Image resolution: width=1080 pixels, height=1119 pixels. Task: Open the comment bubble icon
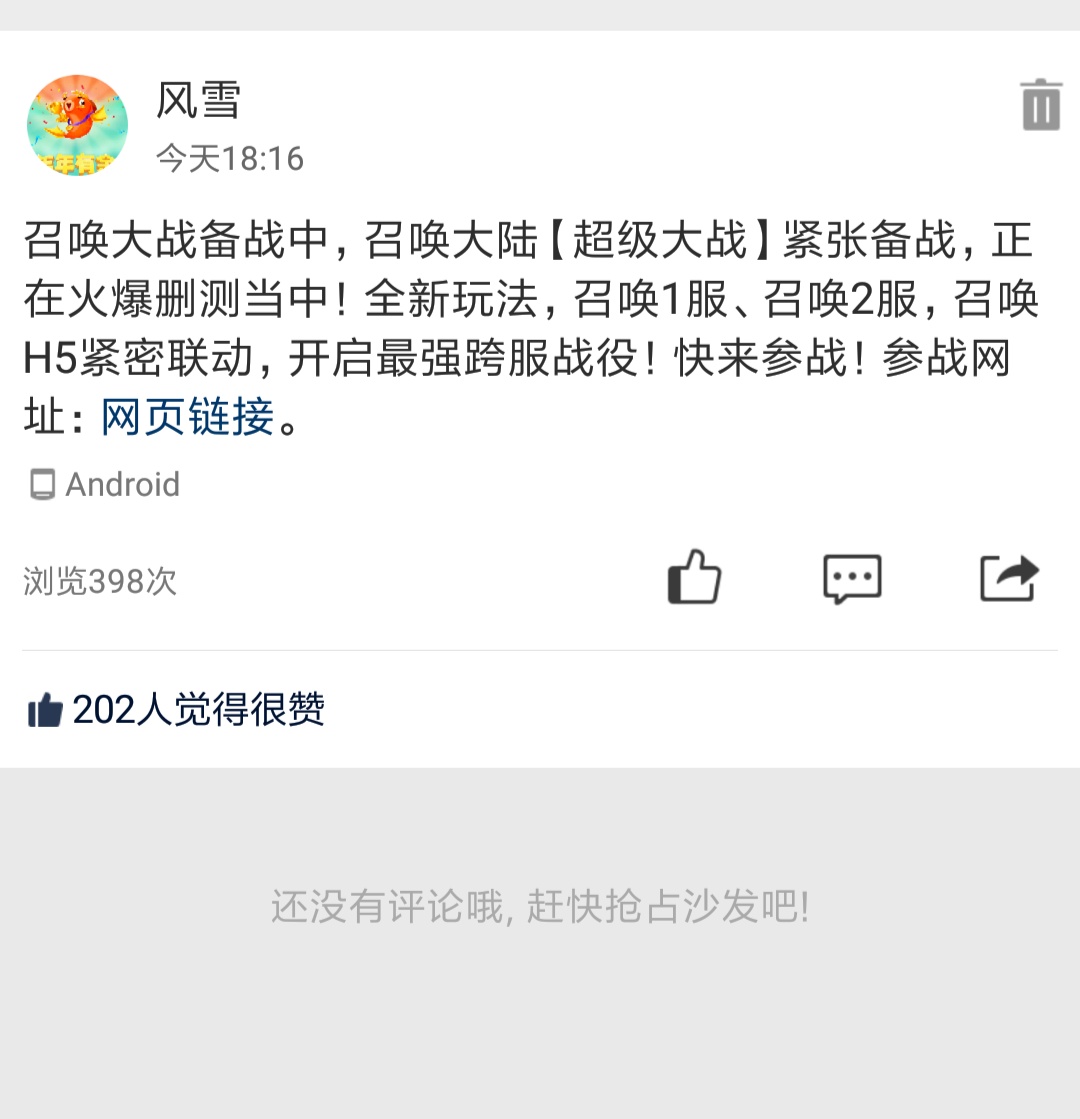click(852, 578)
